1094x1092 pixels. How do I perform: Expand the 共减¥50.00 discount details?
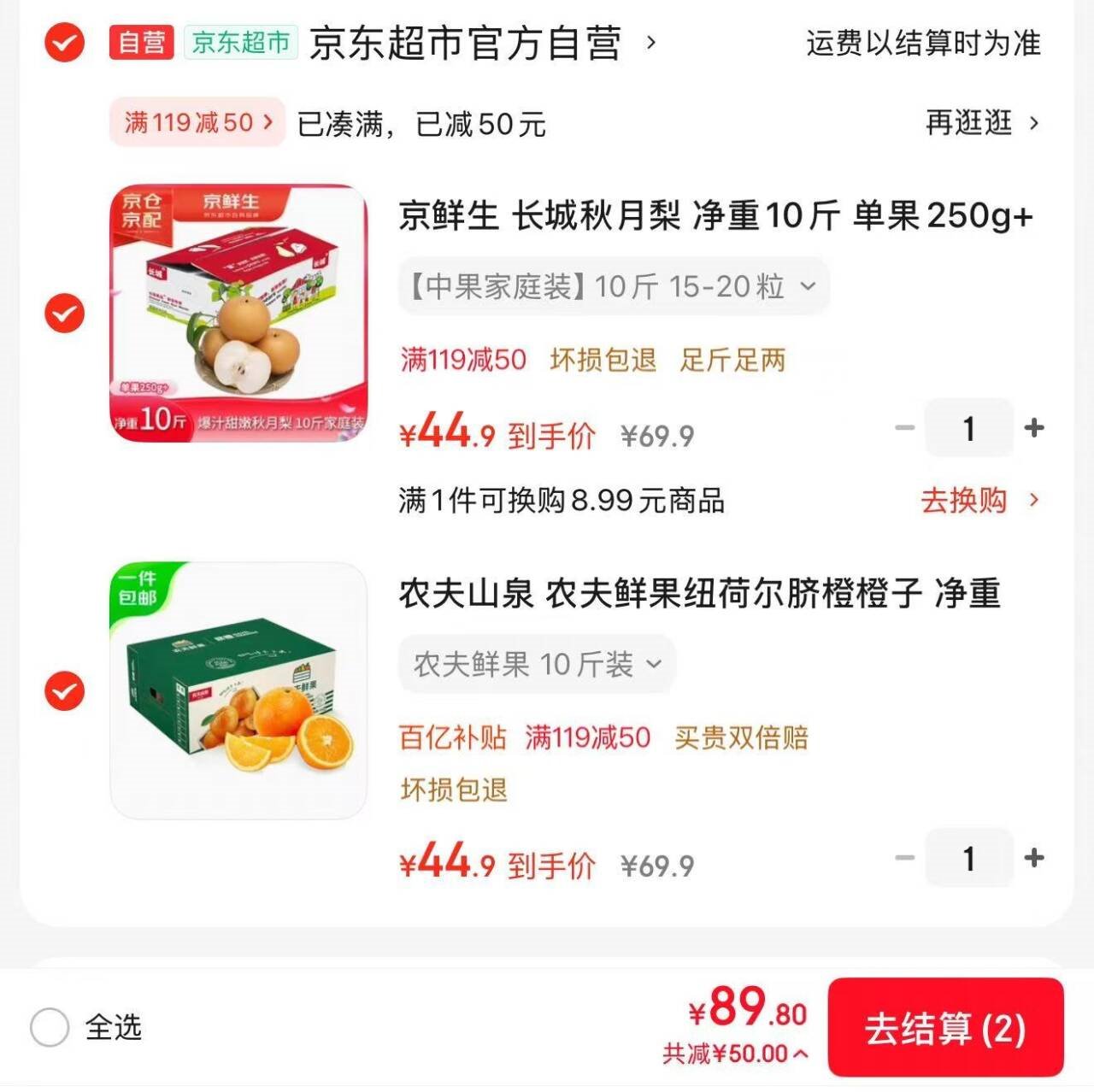coord(735,1054)
